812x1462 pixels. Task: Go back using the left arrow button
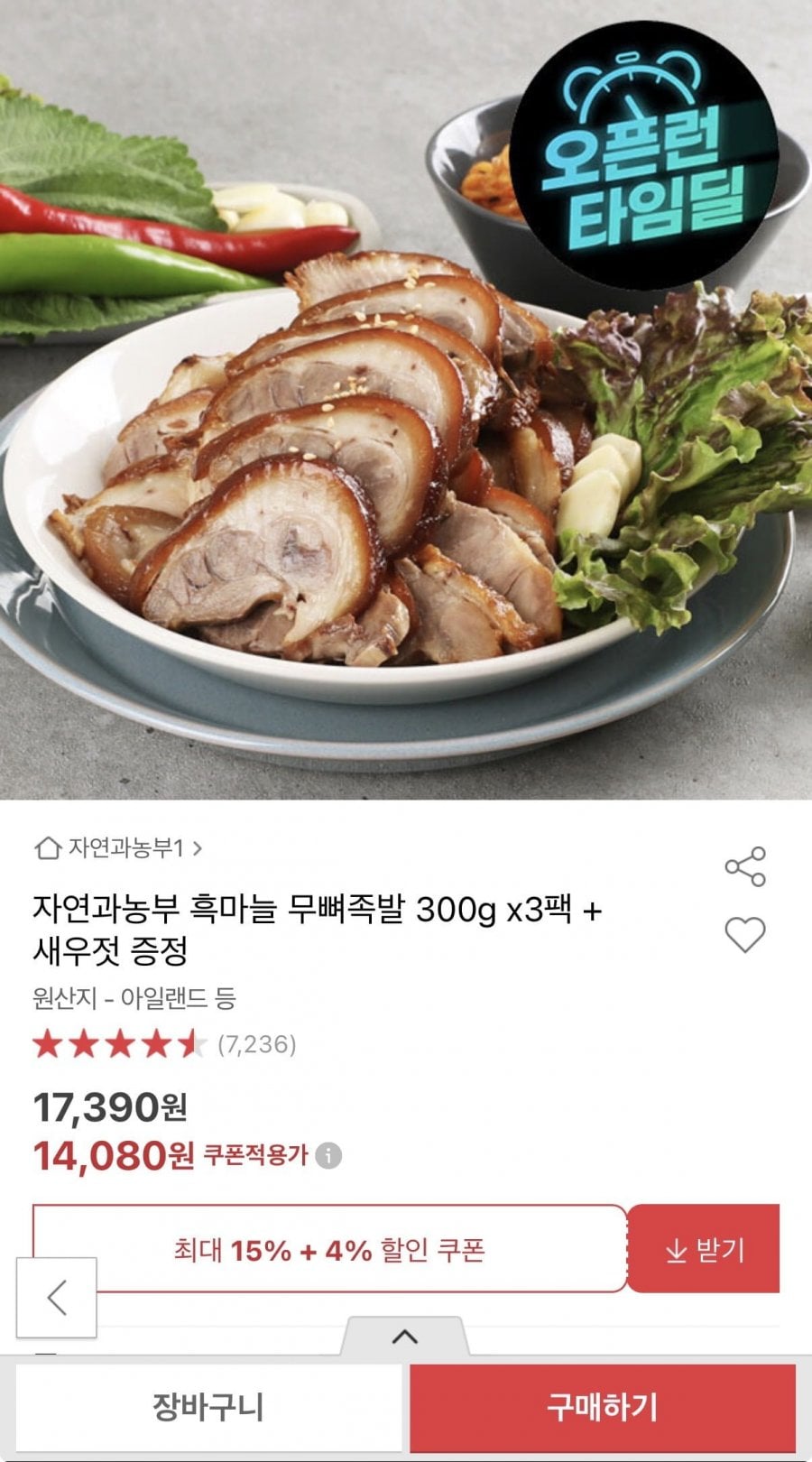(x=57, y=1298)
